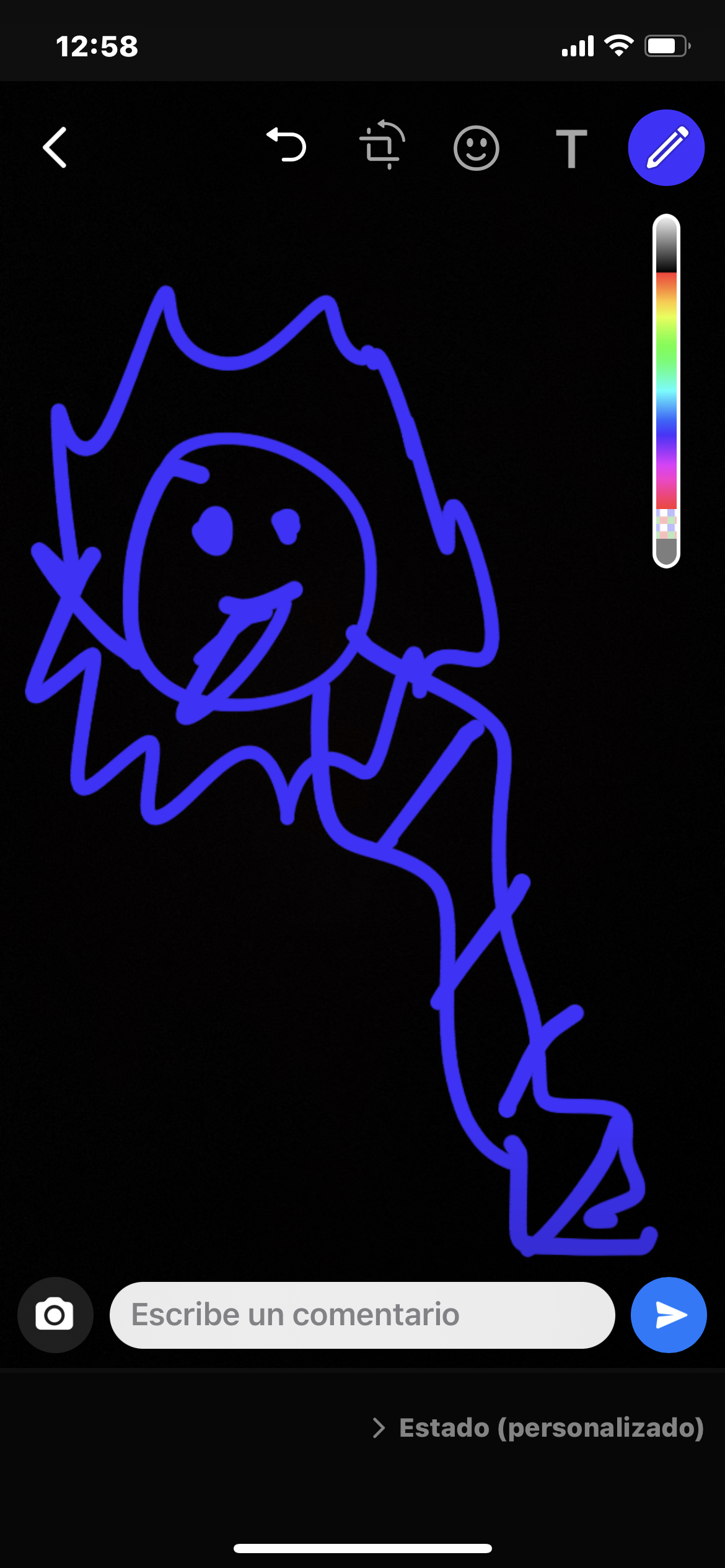725x1568 pixels.
Task: Select the text tool
Action: 571,149
